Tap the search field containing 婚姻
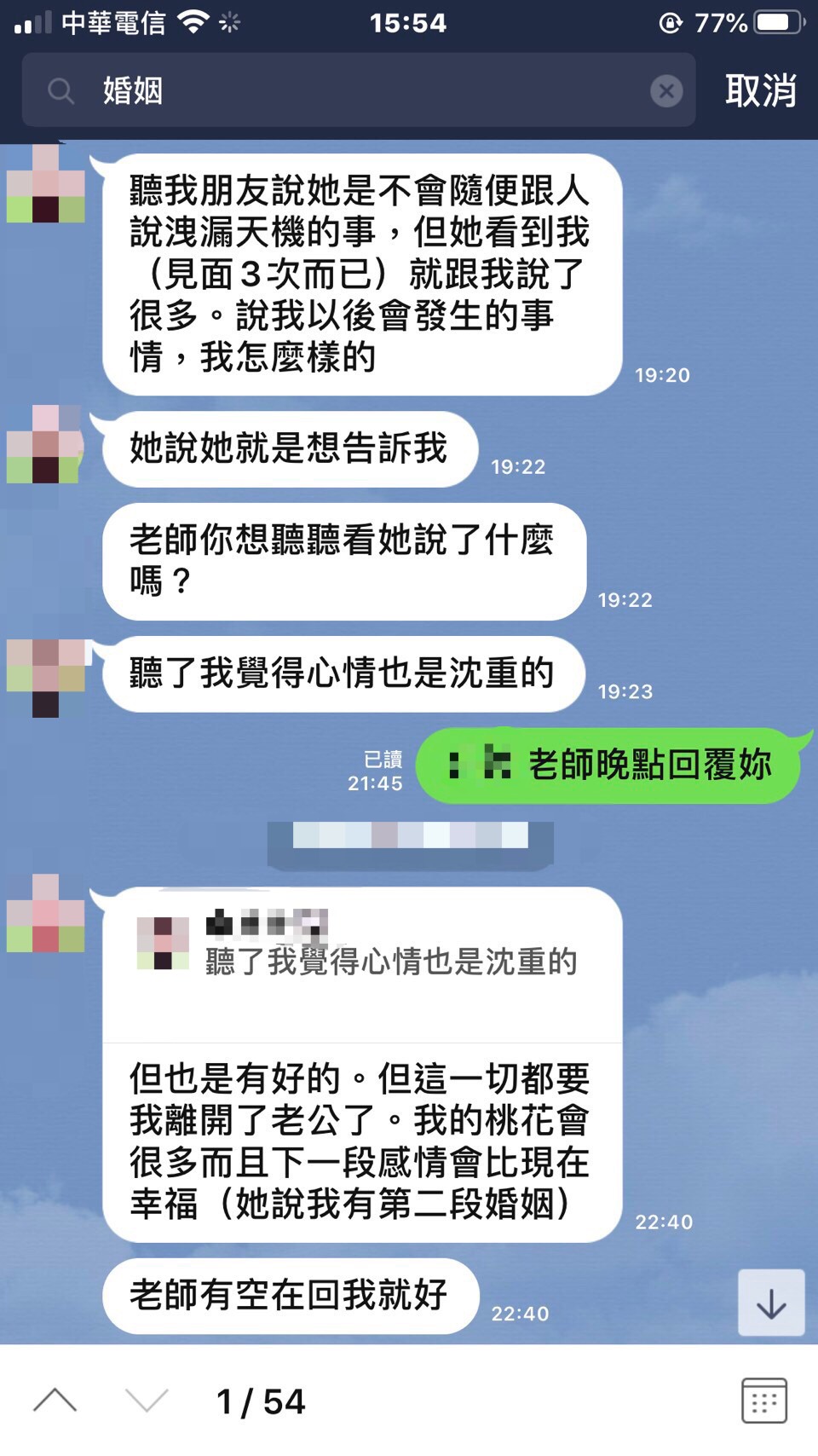 click(358, 90)
